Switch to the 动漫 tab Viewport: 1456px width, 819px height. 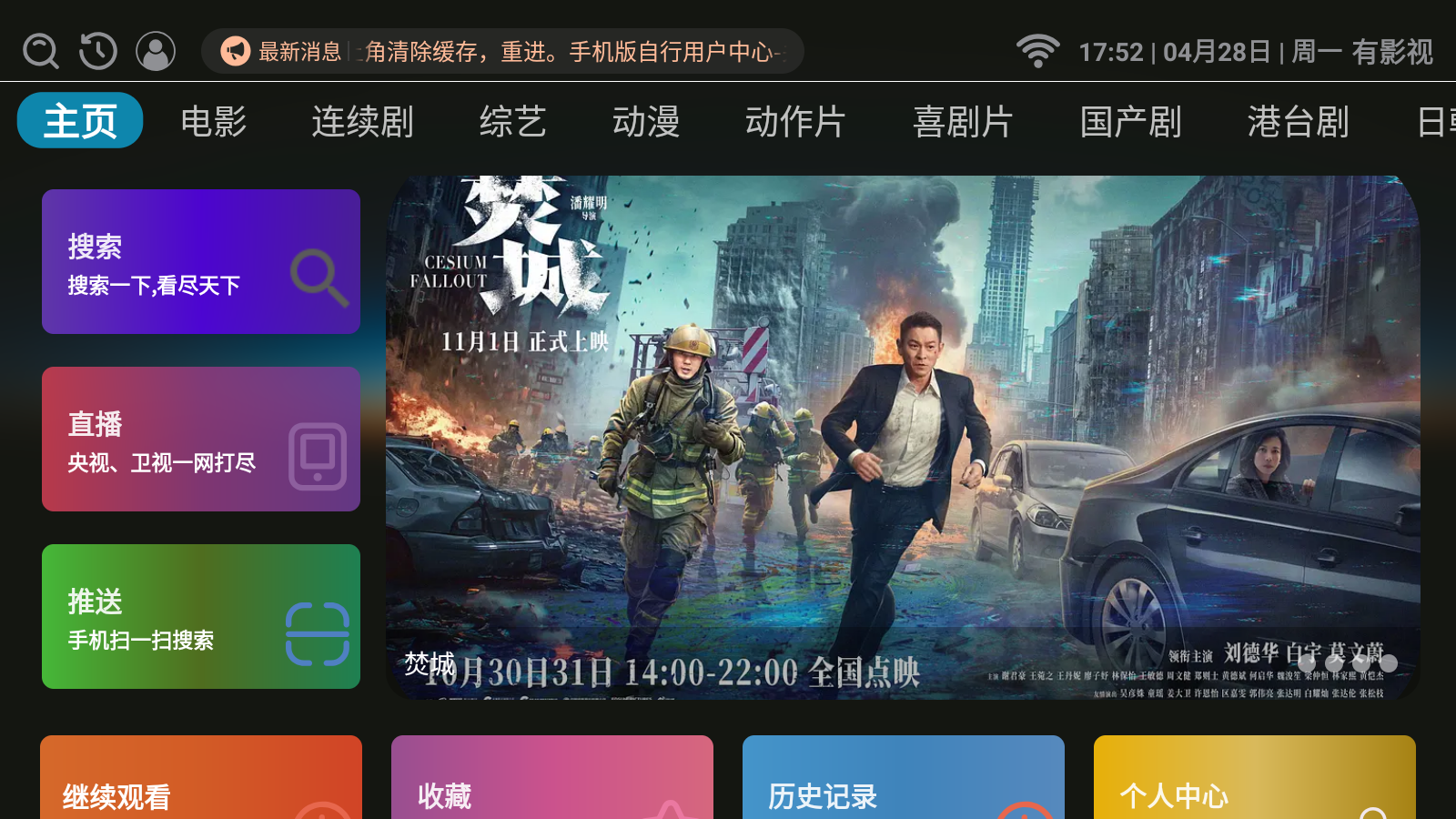coord(646,122)
